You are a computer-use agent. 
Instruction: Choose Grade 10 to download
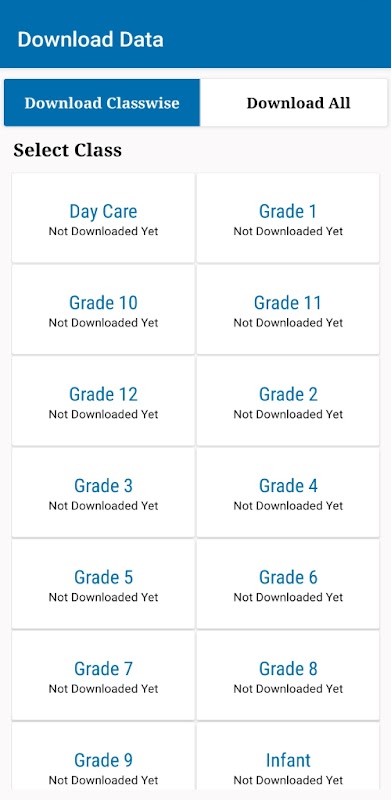(103, 309)
